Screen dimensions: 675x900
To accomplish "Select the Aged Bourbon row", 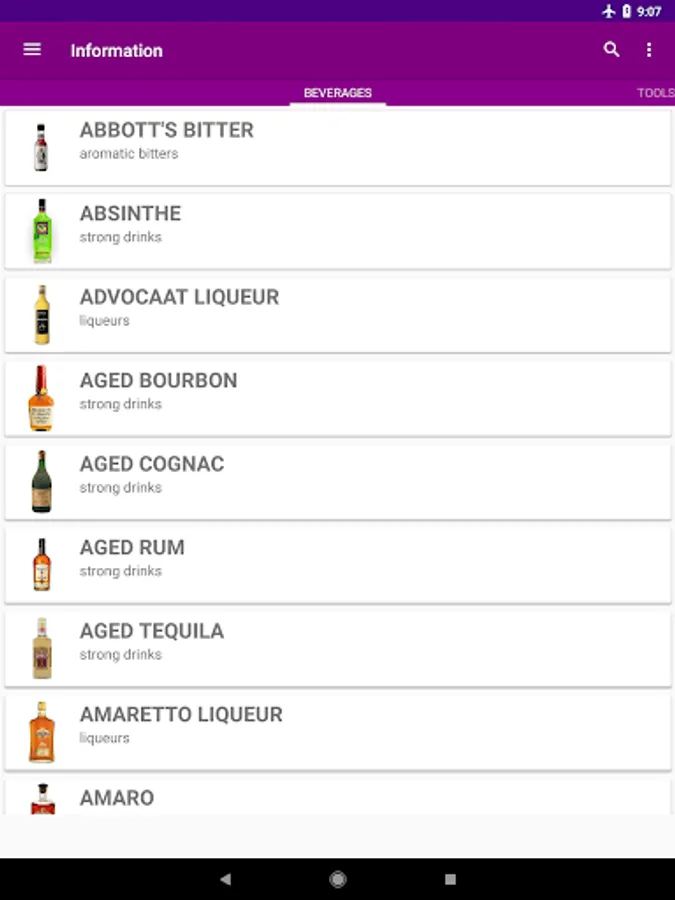I will click(x=337, y=398).
